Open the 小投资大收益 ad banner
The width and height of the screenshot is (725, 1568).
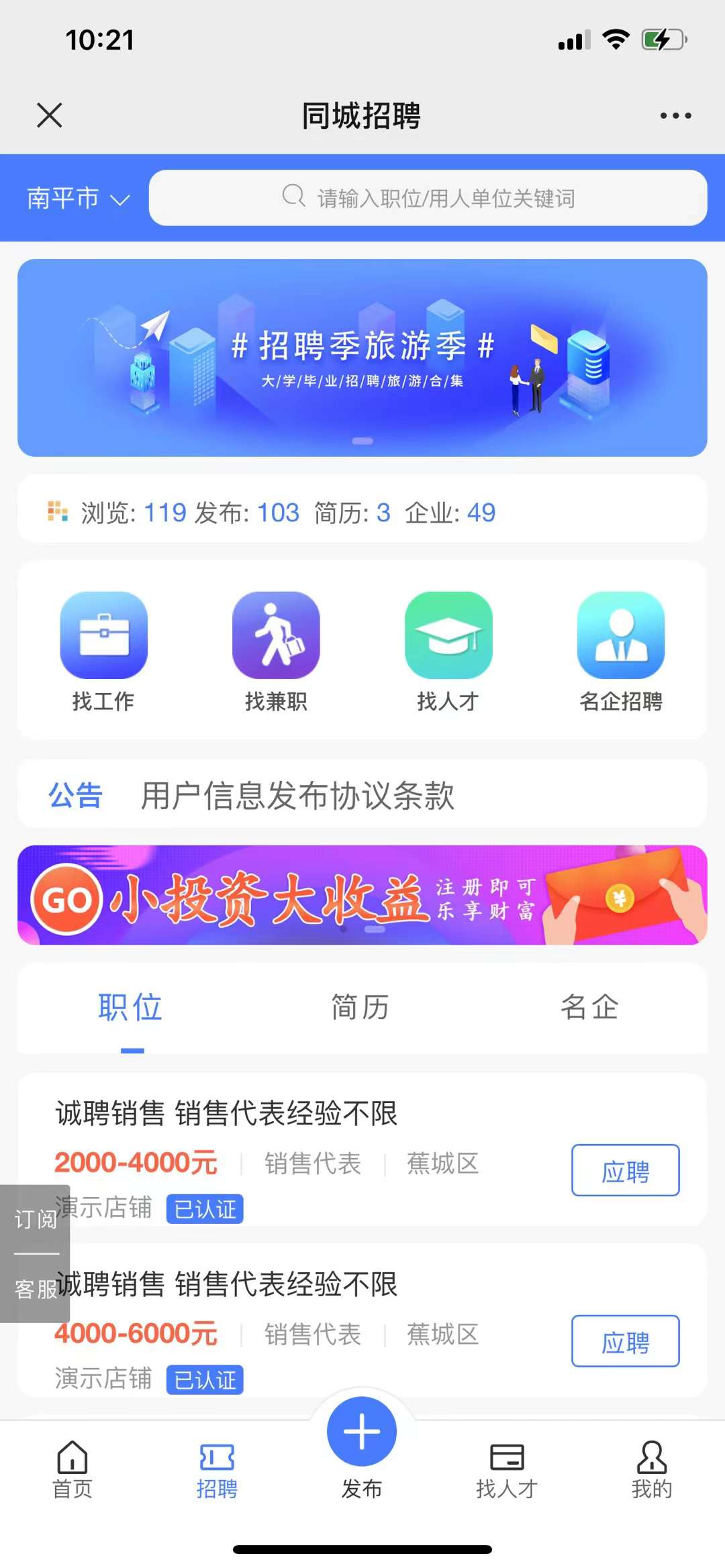362,895
